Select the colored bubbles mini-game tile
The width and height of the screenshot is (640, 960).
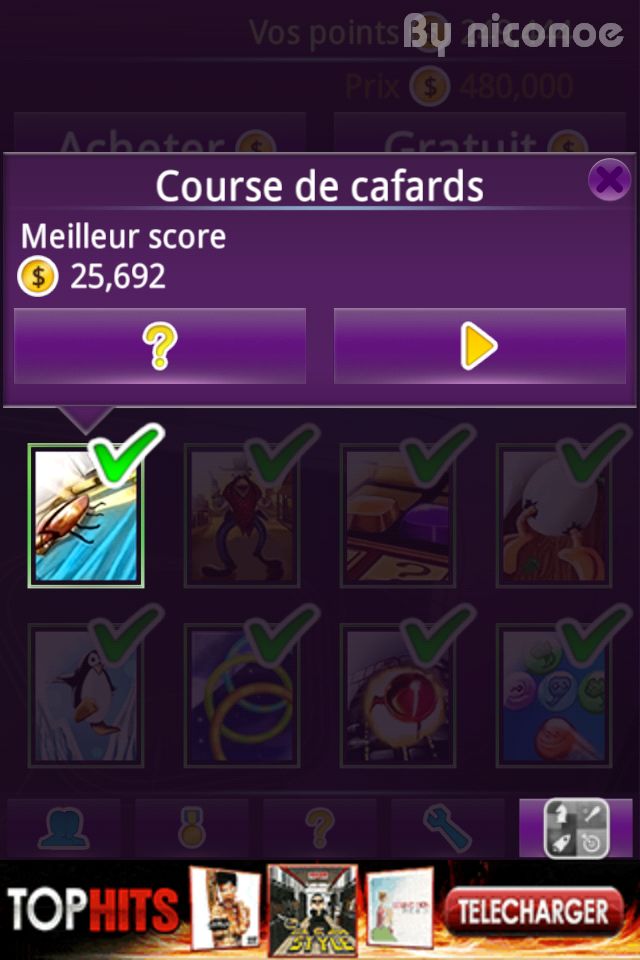[x=553, y=695]
